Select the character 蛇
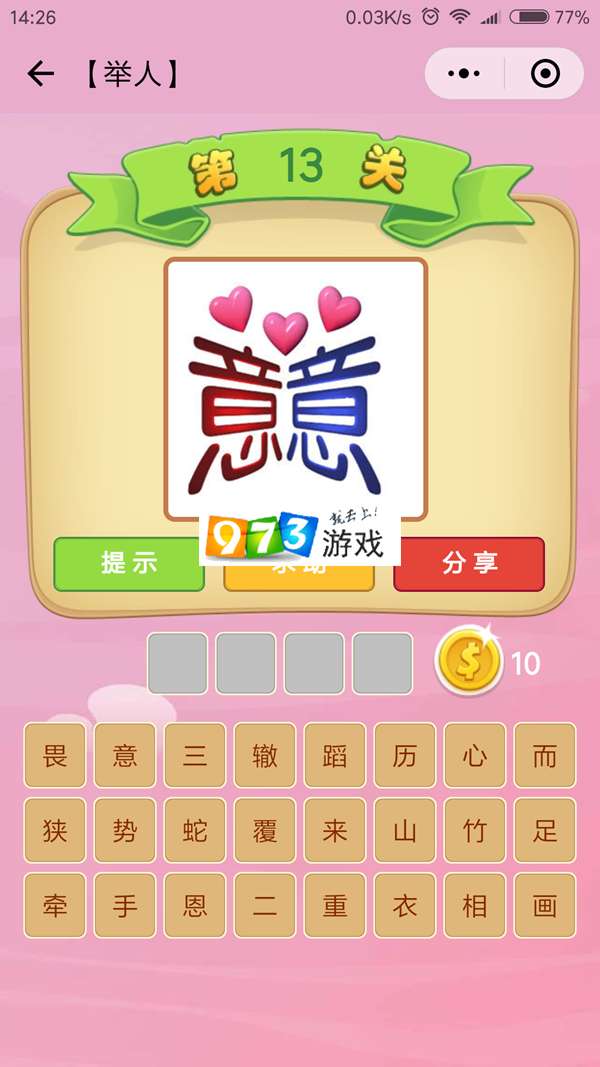 [x=195, y=830]
